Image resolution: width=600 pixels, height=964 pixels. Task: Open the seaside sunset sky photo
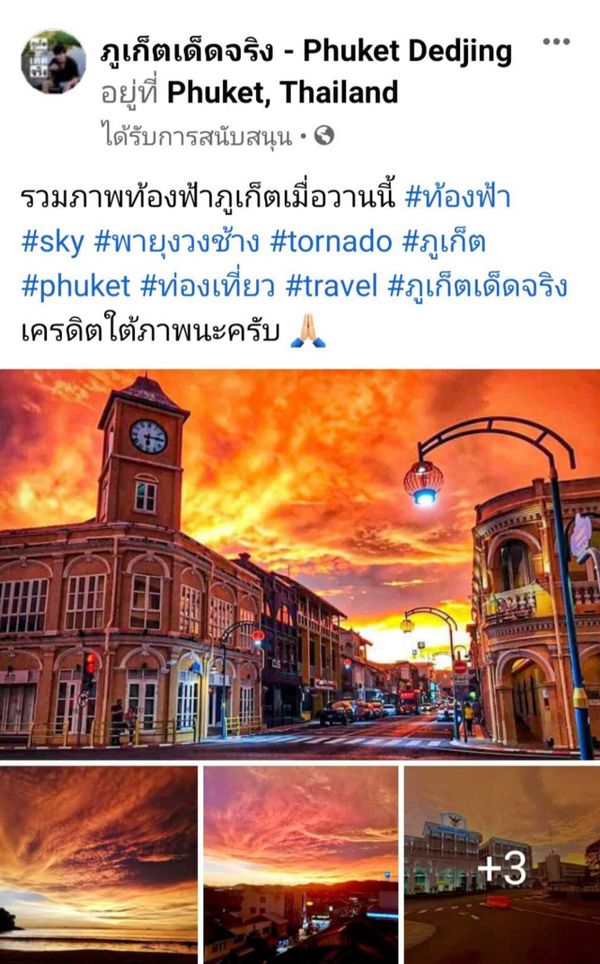coord(98,864)
